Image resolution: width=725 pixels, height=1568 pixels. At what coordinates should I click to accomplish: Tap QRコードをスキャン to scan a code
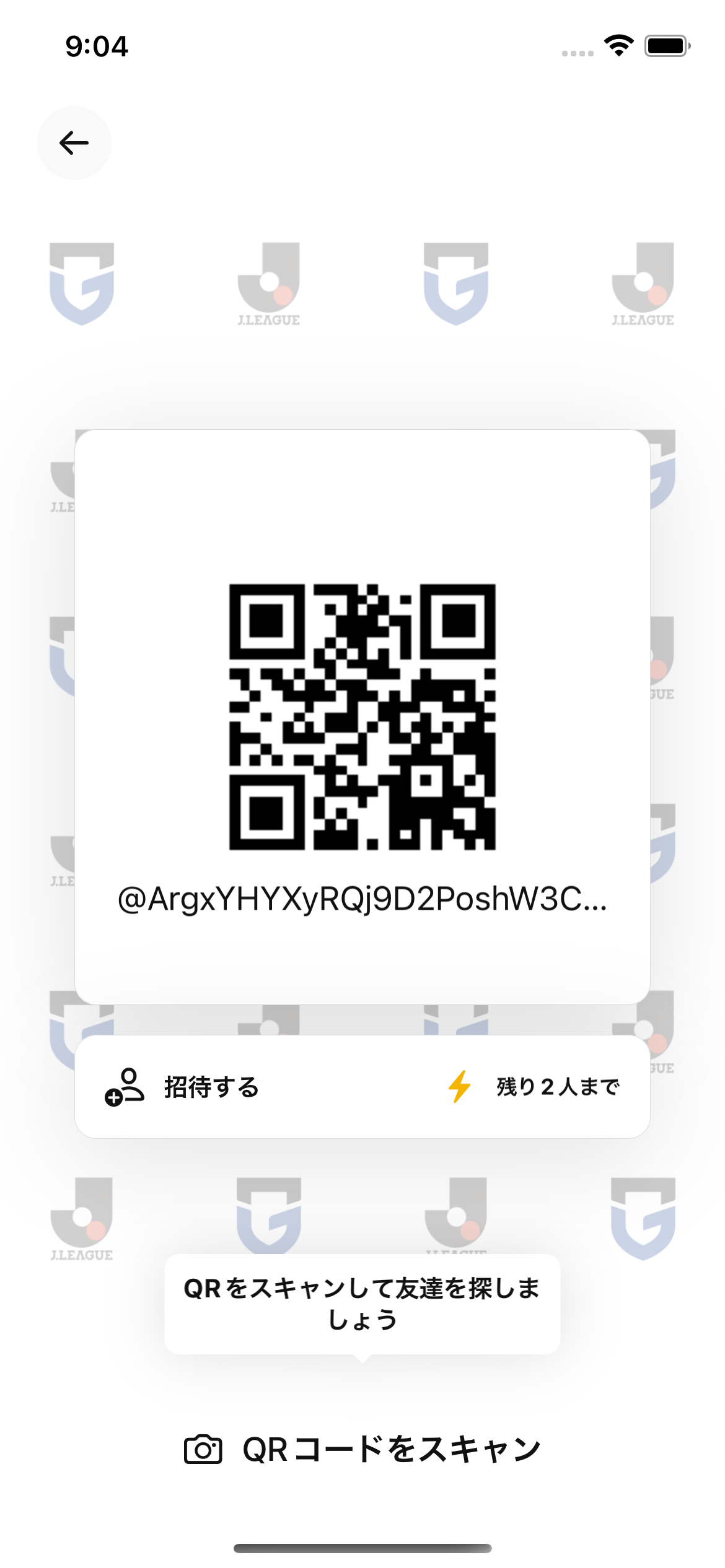(362, 1450)
